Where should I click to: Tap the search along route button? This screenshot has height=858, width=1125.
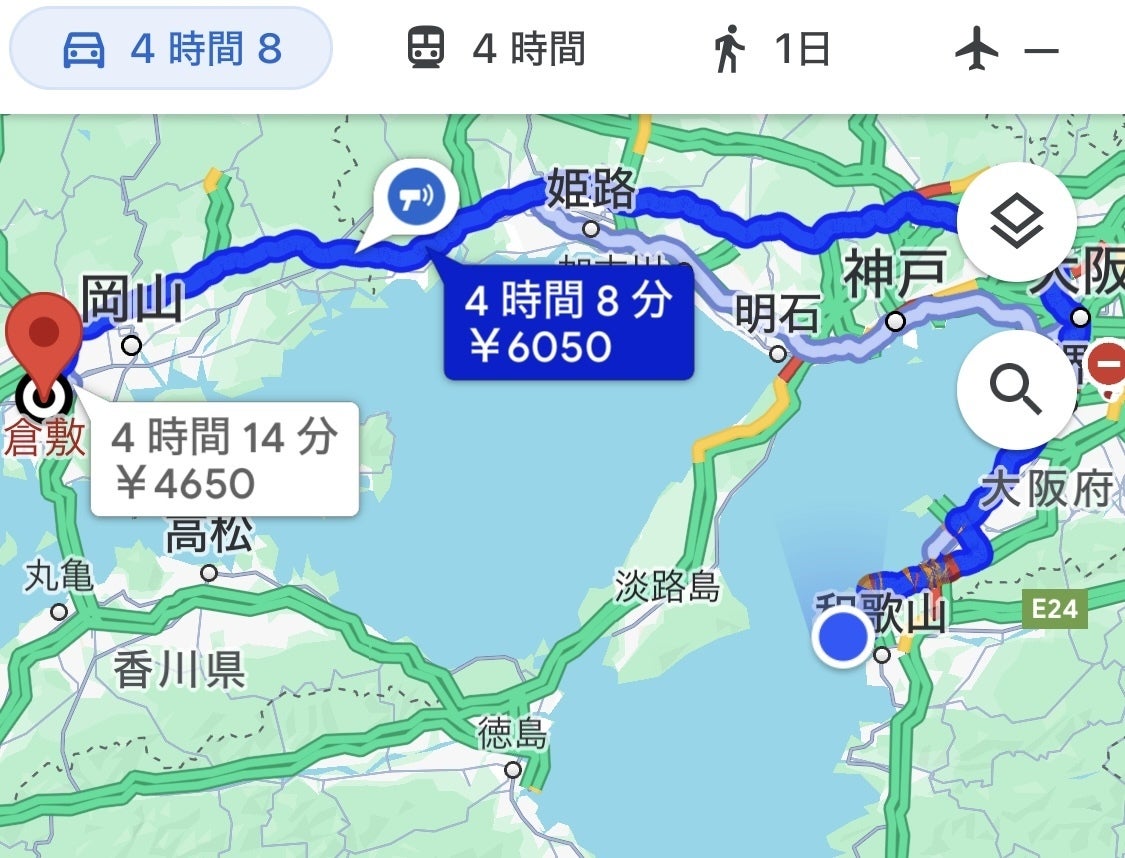1016,390
